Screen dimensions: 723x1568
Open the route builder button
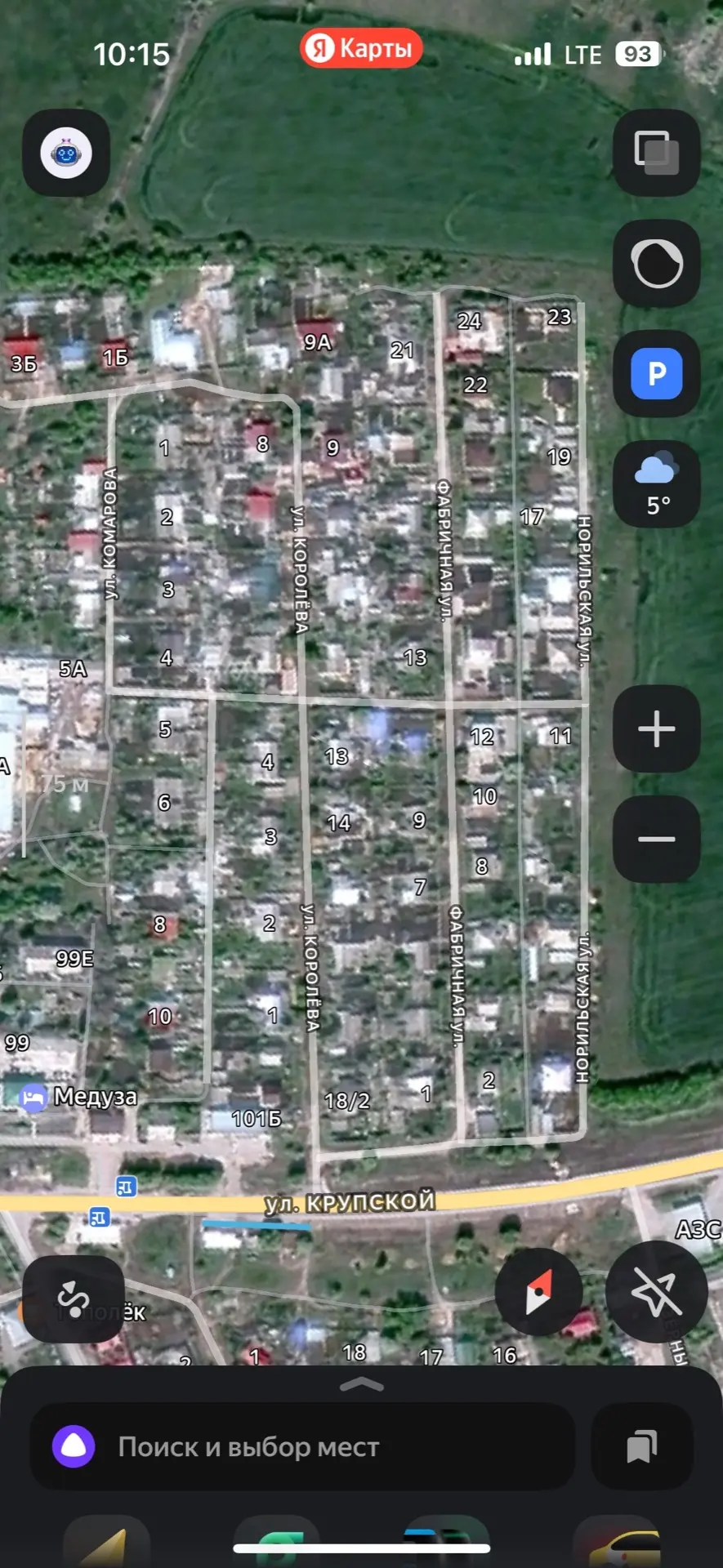point(74,1298)
